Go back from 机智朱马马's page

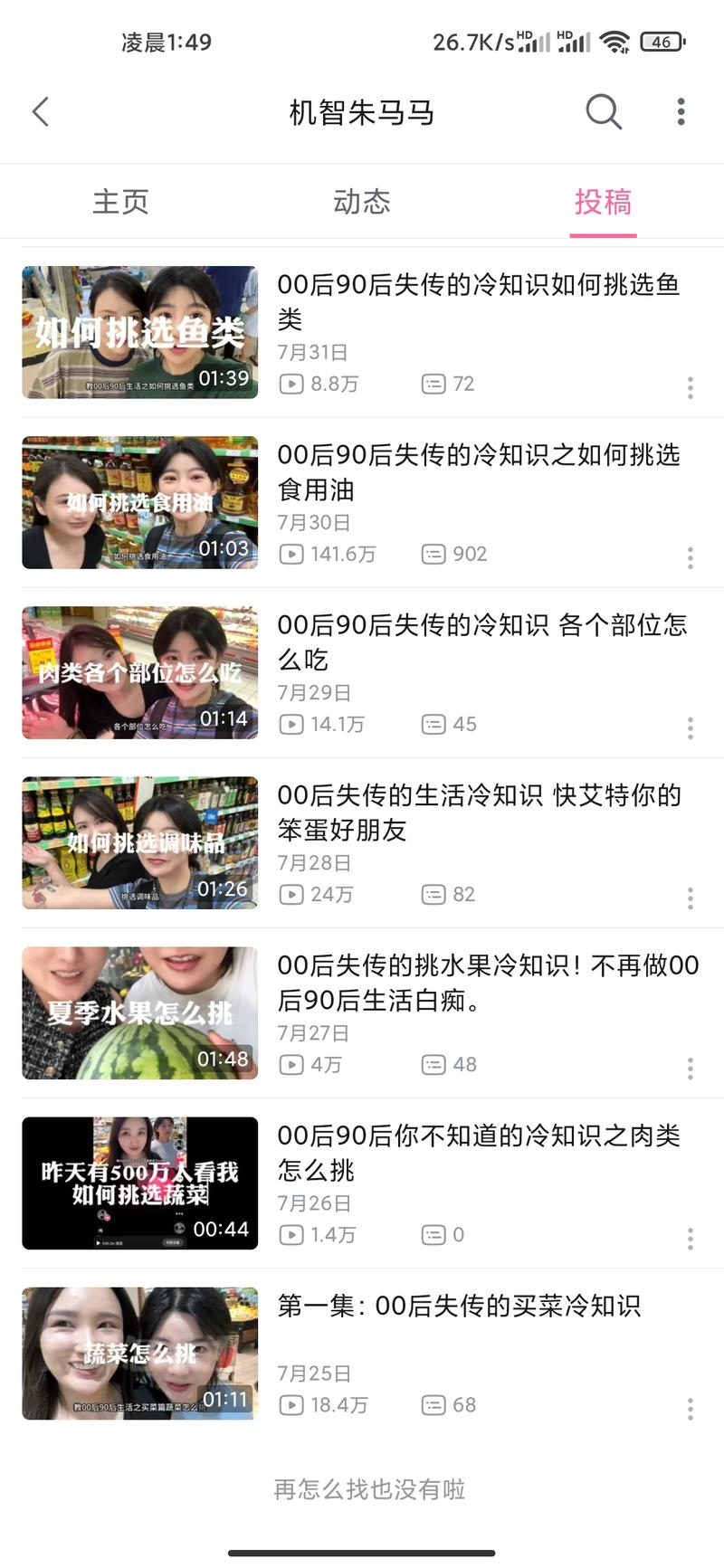point(41,112)
